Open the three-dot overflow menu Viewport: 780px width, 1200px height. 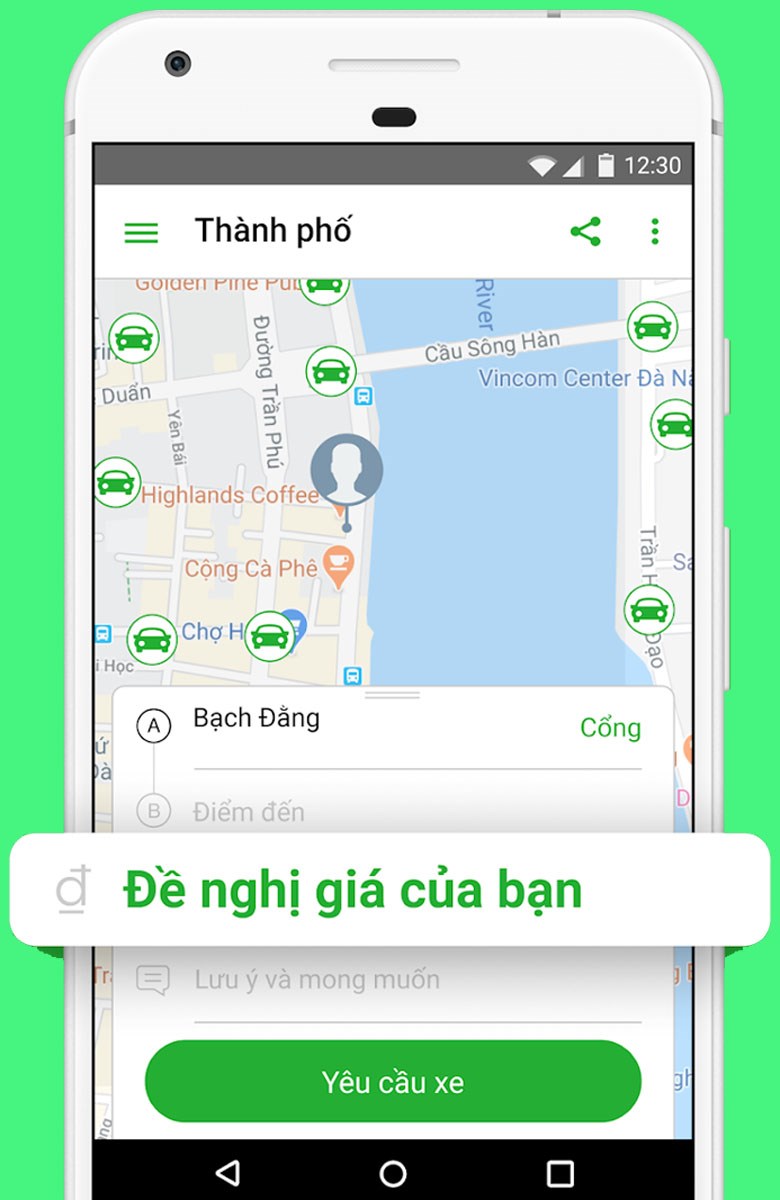(x=655, y=231)
